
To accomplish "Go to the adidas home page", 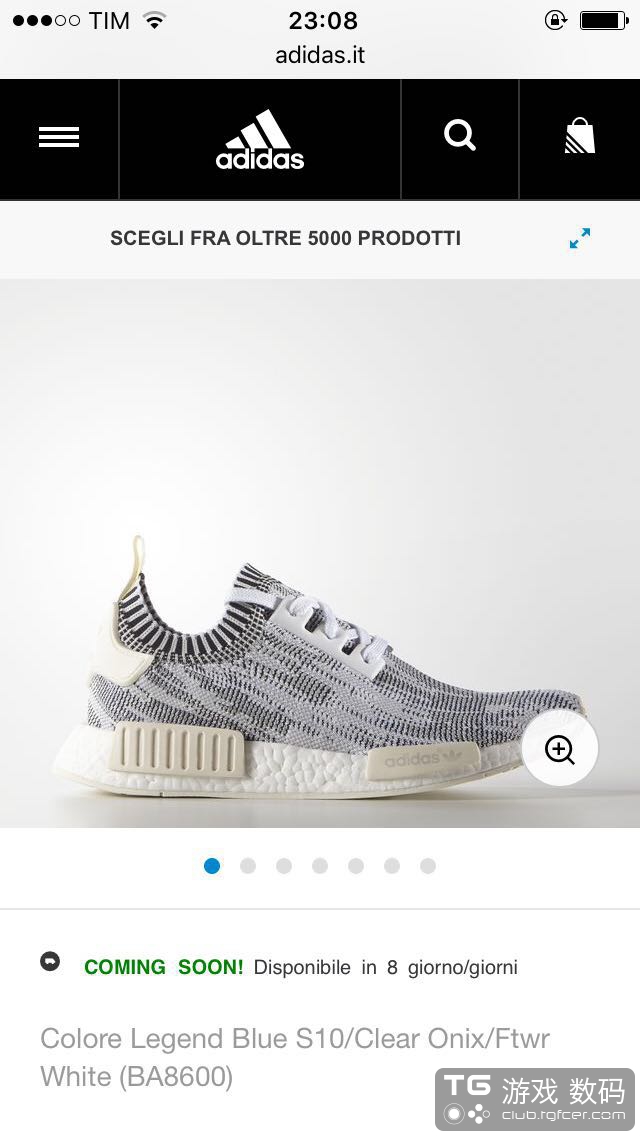I will pyautogui.click(x=260, y=140).
